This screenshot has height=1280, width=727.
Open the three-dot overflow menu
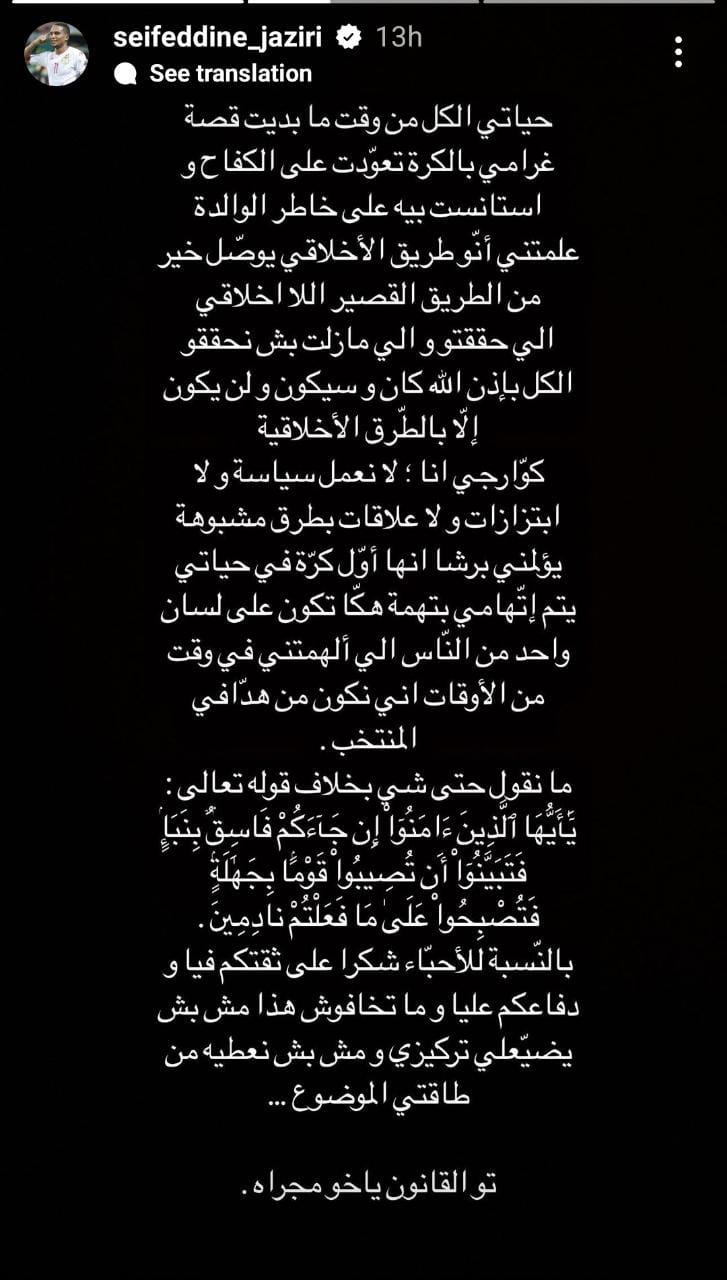point(679,52)
